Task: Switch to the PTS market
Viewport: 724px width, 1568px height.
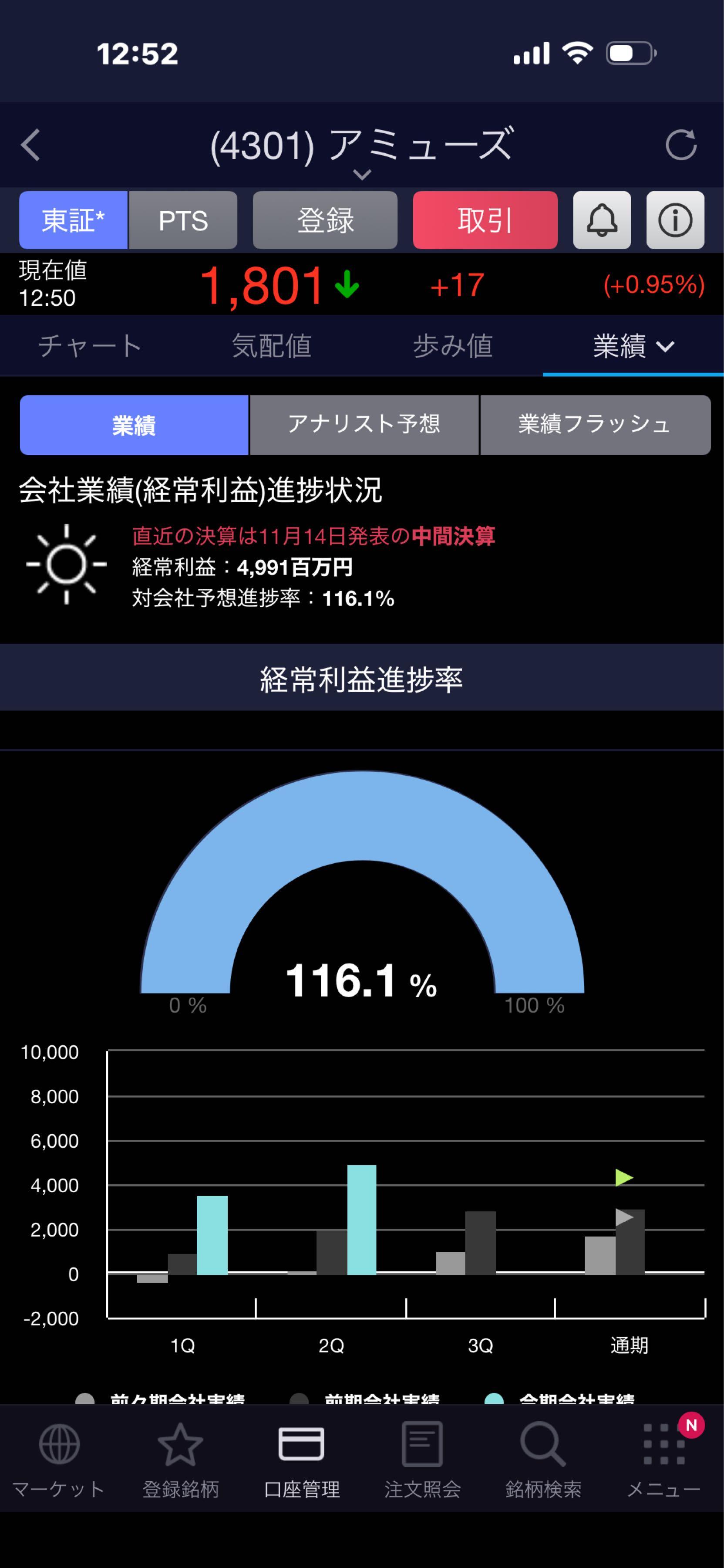Action: [x=183, y=220]
